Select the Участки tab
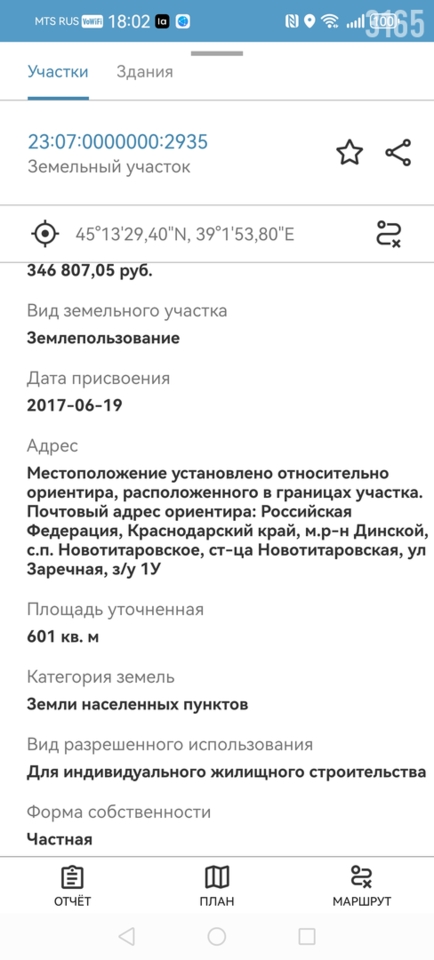 [x=58, y=72]
